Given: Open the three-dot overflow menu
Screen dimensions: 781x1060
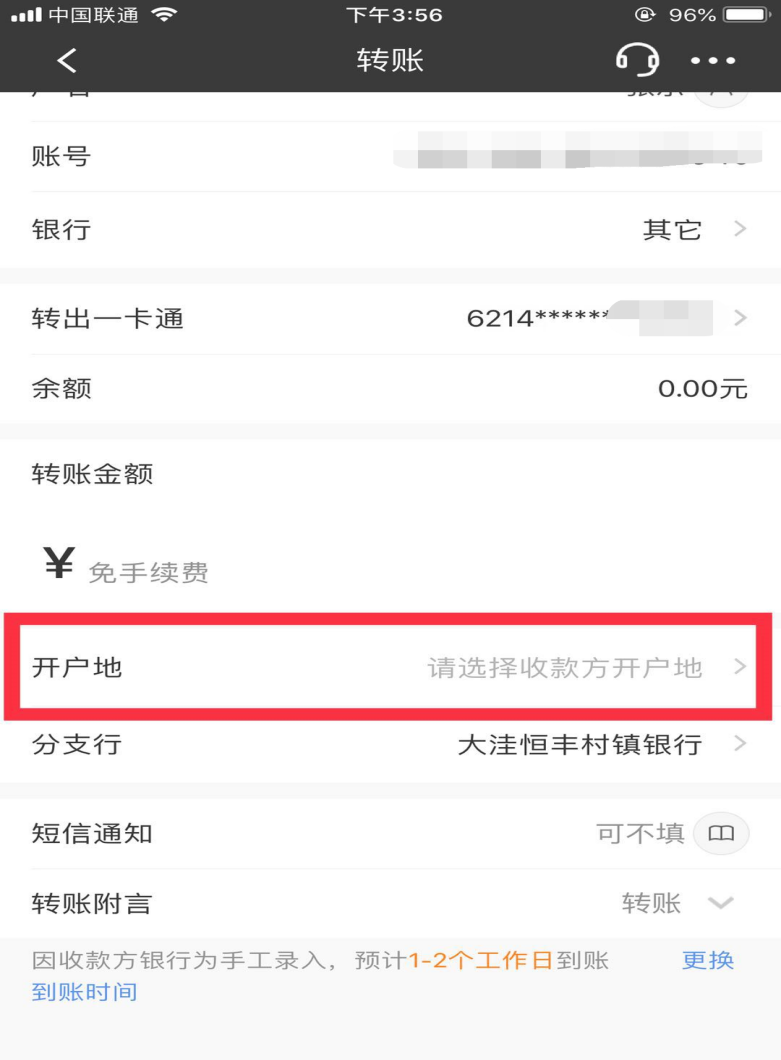Looking at the screenshot, I should 713,61.
